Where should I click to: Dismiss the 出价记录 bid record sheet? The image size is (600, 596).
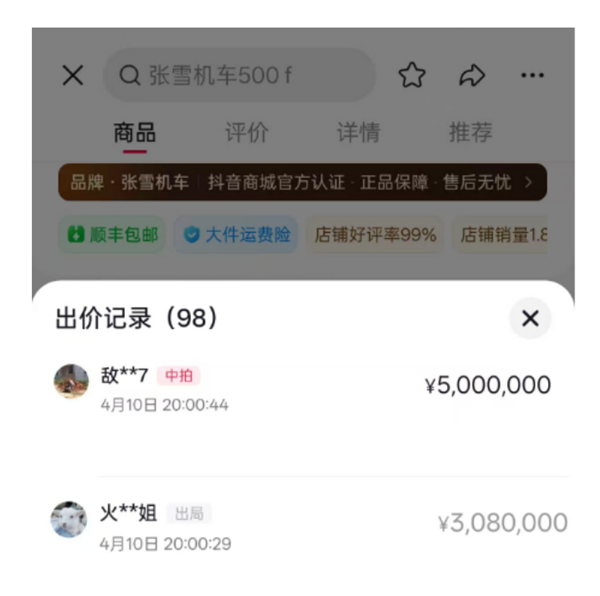[530, 319]
